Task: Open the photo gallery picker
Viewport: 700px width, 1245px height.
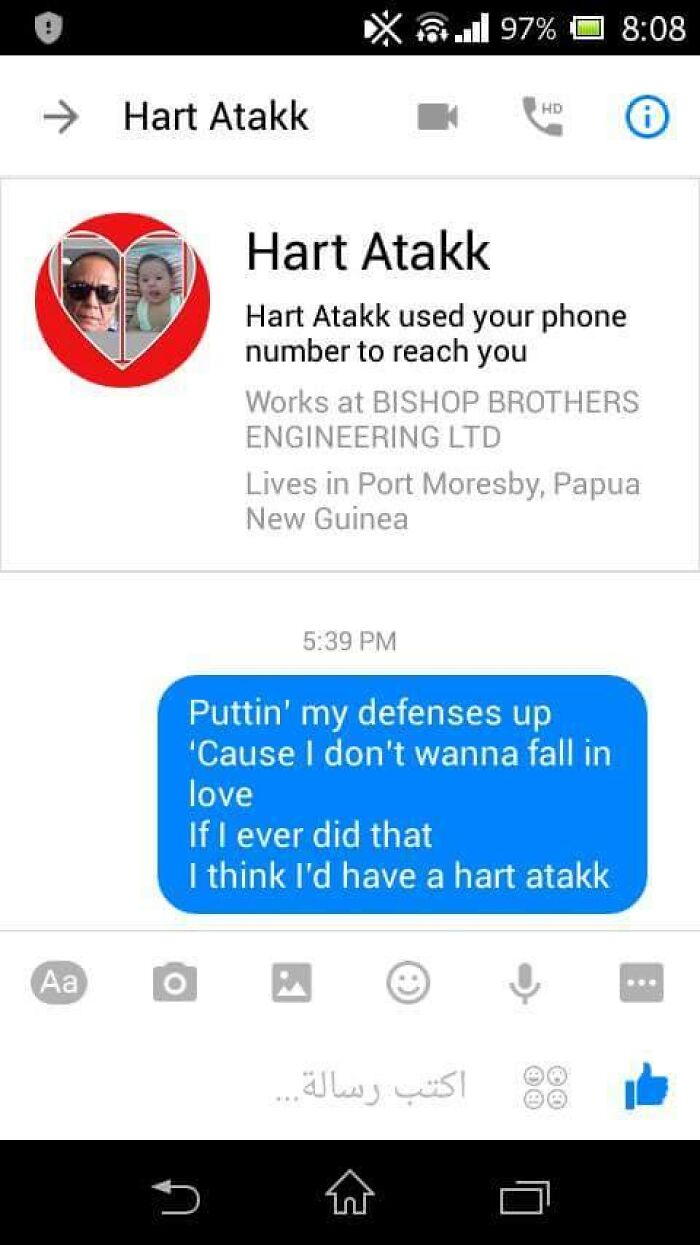Action: 292,983
